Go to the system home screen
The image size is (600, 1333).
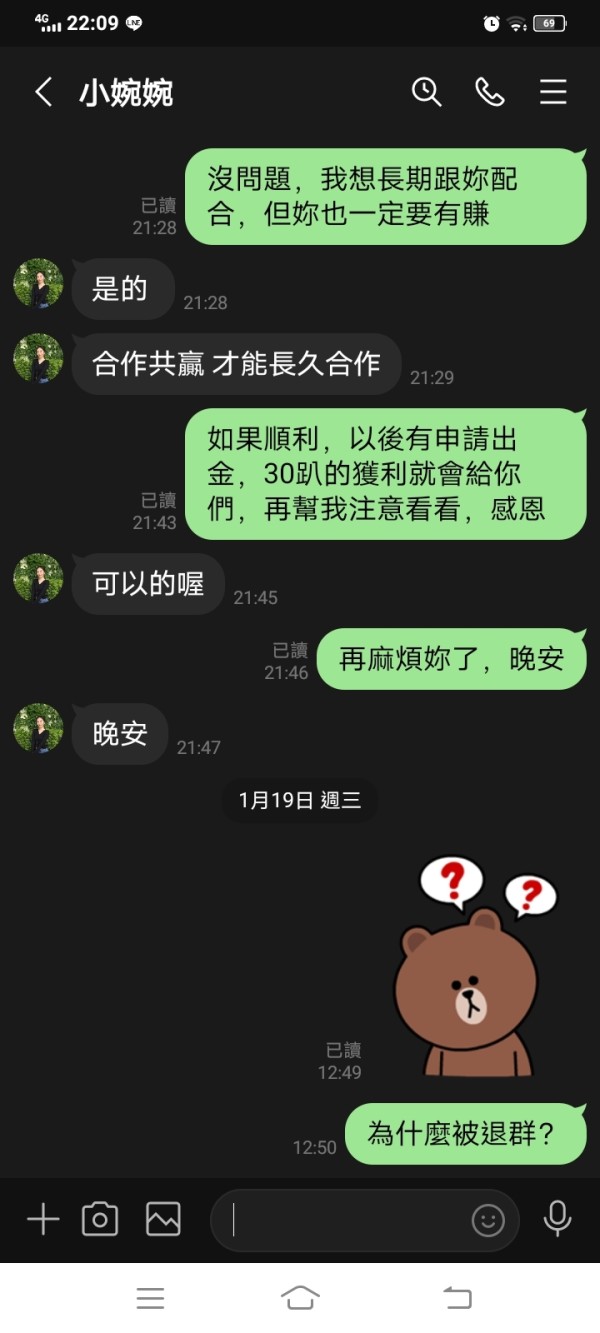pos(300,1298)
